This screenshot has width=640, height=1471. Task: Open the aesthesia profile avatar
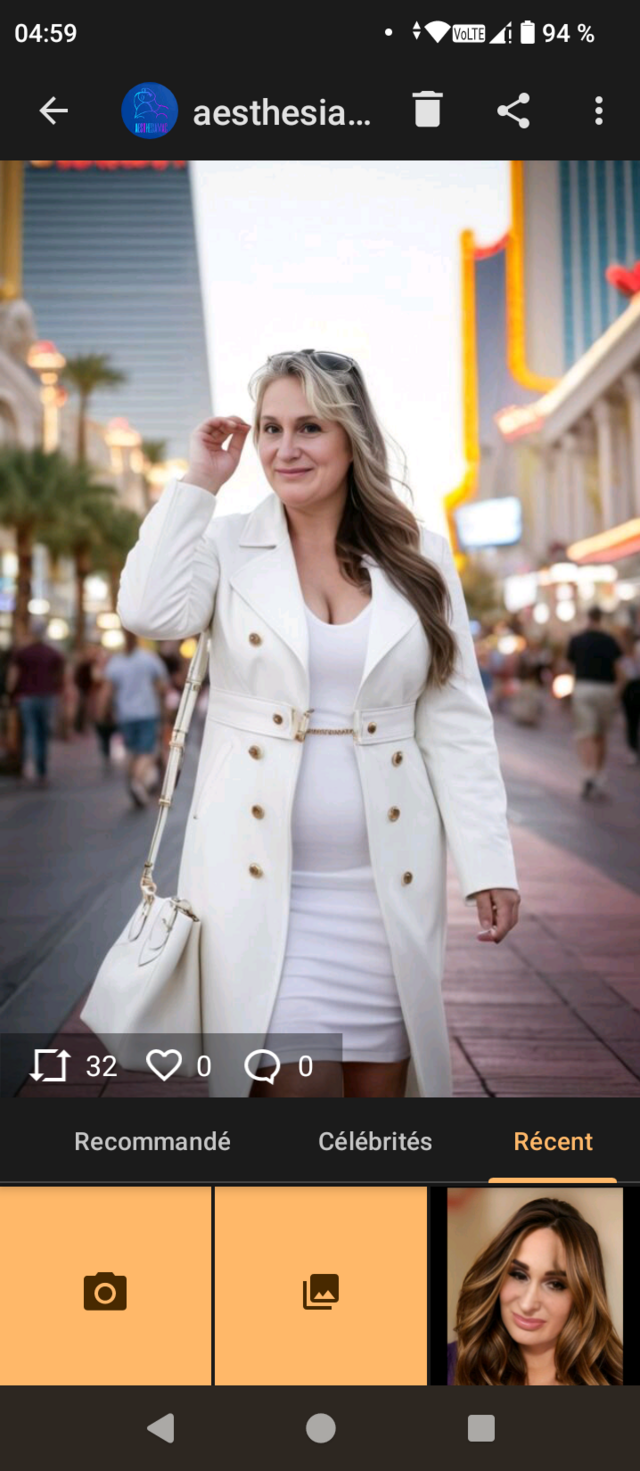(x=150, y=111)
